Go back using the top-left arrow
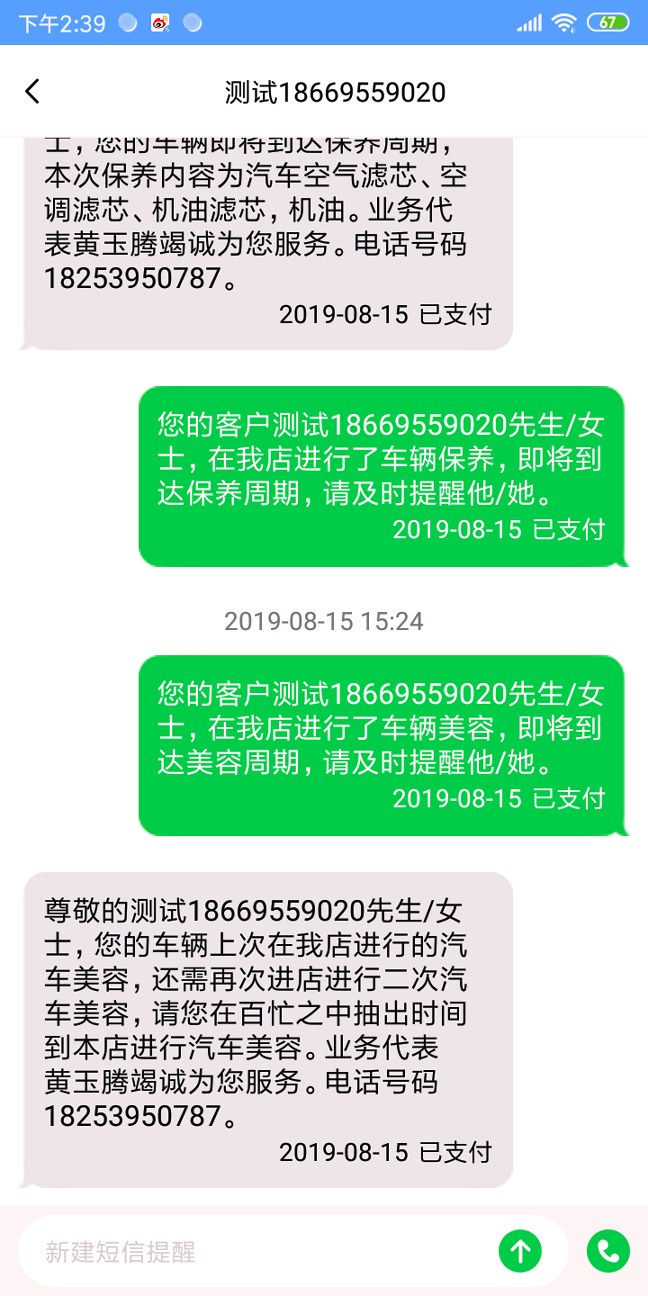648x1296 pixels. pos(32,92)
